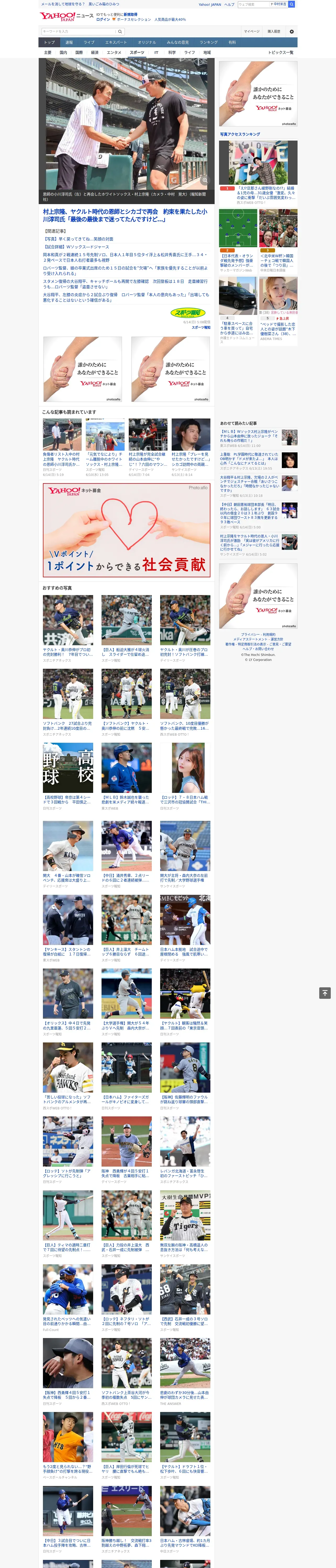
Task: Switch to the 速報 tab
Action: 69,43
